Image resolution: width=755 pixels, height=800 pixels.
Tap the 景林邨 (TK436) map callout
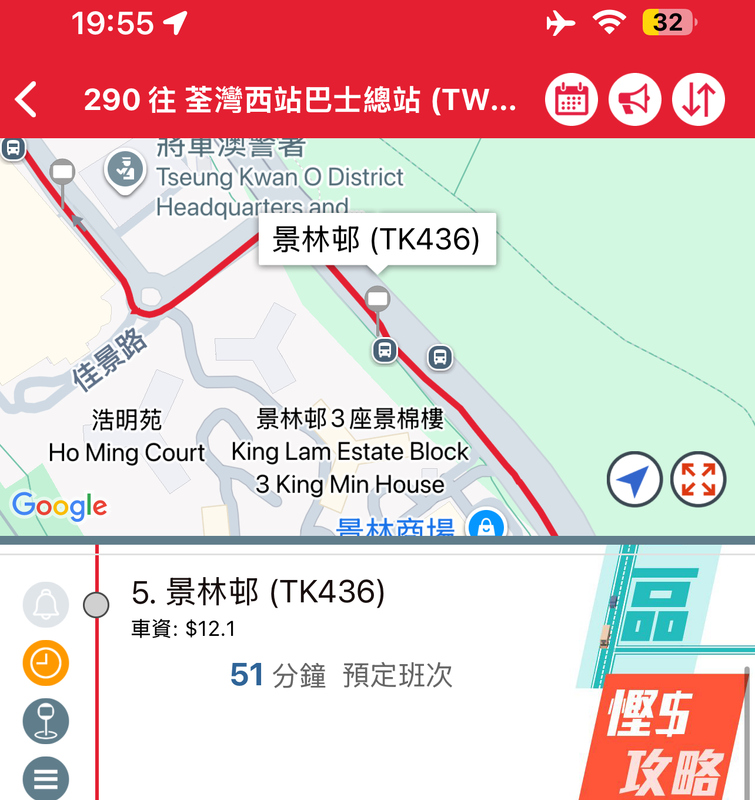(377, 240)
